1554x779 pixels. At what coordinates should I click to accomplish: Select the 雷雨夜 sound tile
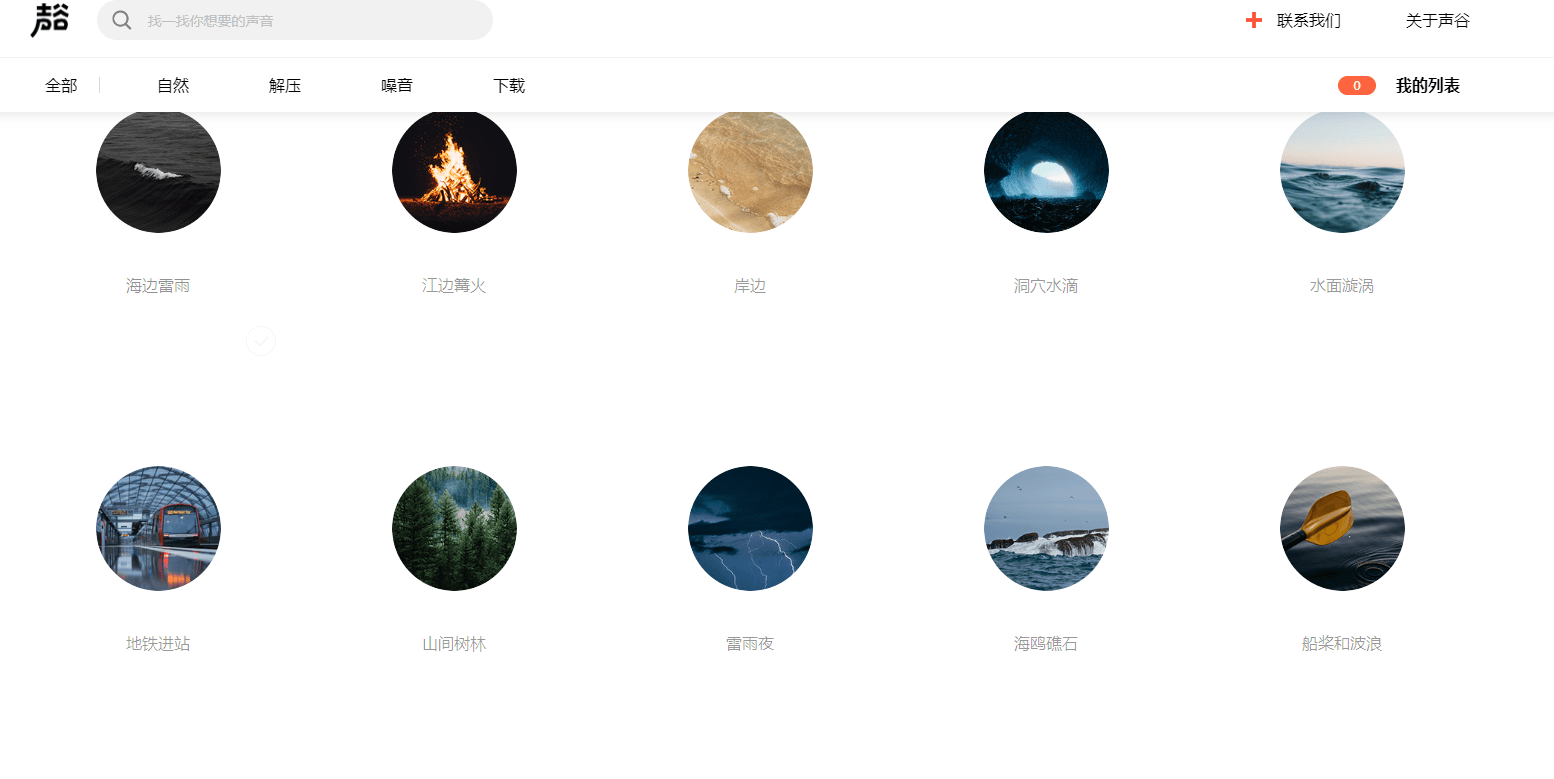pos(750,528)
